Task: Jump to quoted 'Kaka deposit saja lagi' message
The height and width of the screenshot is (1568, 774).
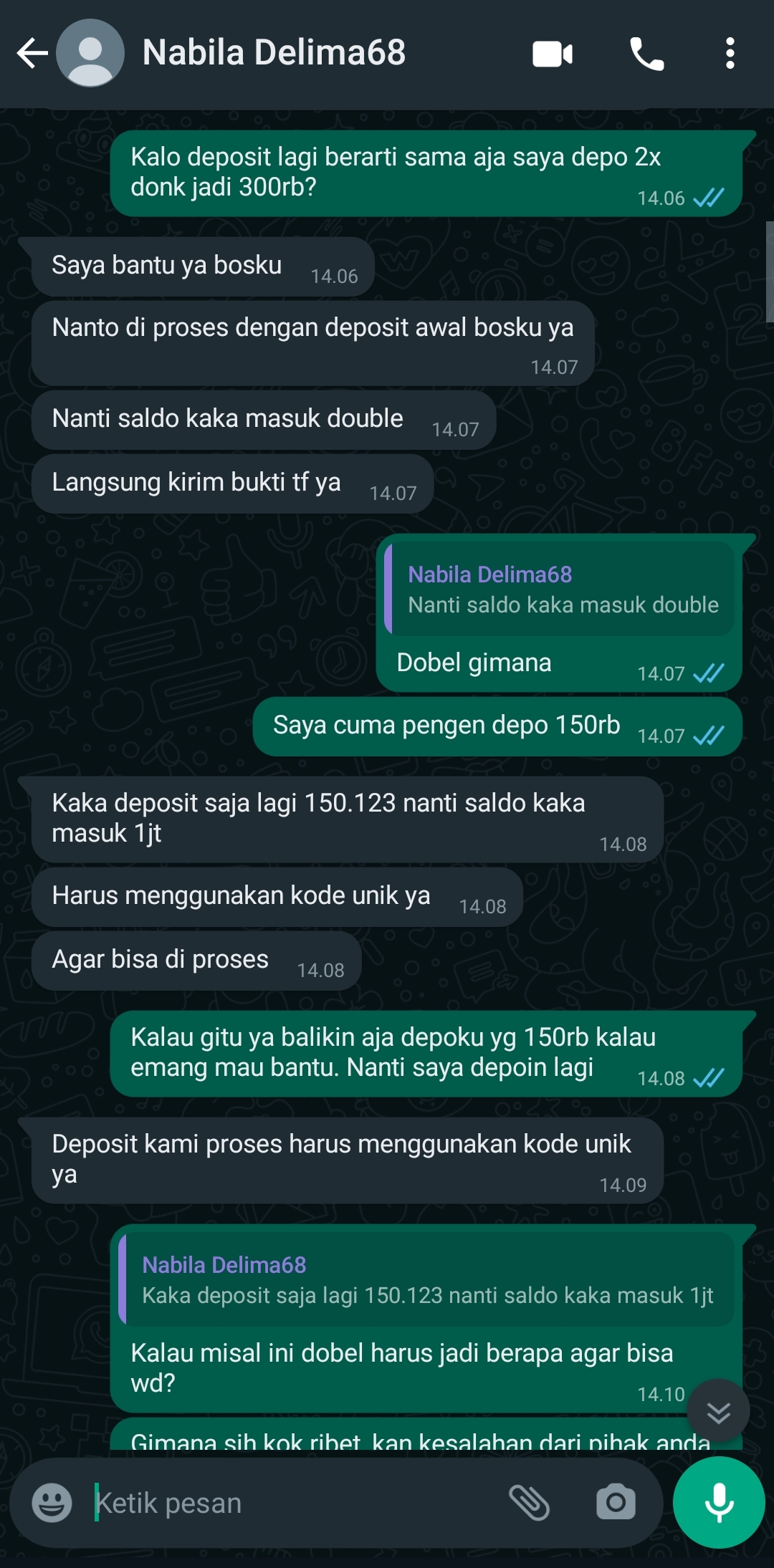Action: point(427,1280)
